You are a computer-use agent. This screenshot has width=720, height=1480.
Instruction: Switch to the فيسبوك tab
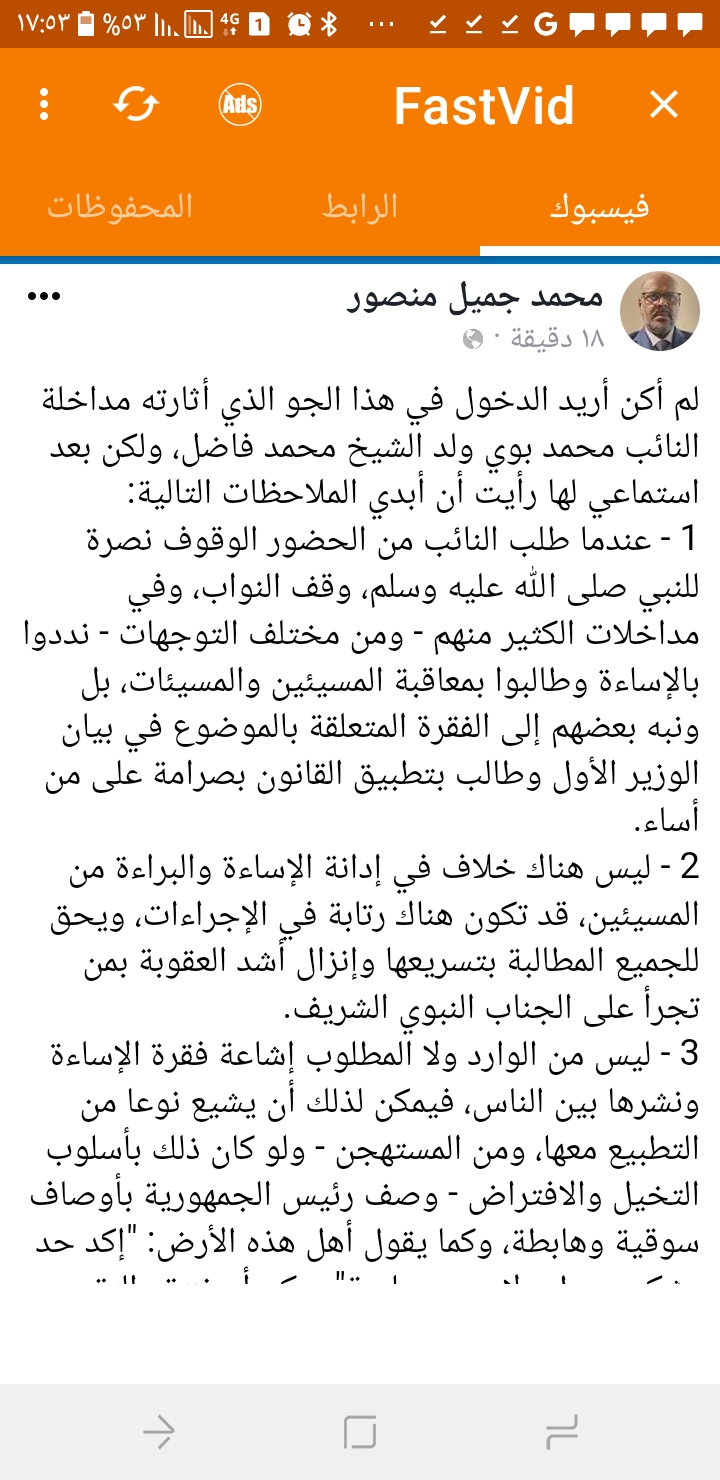599,206
